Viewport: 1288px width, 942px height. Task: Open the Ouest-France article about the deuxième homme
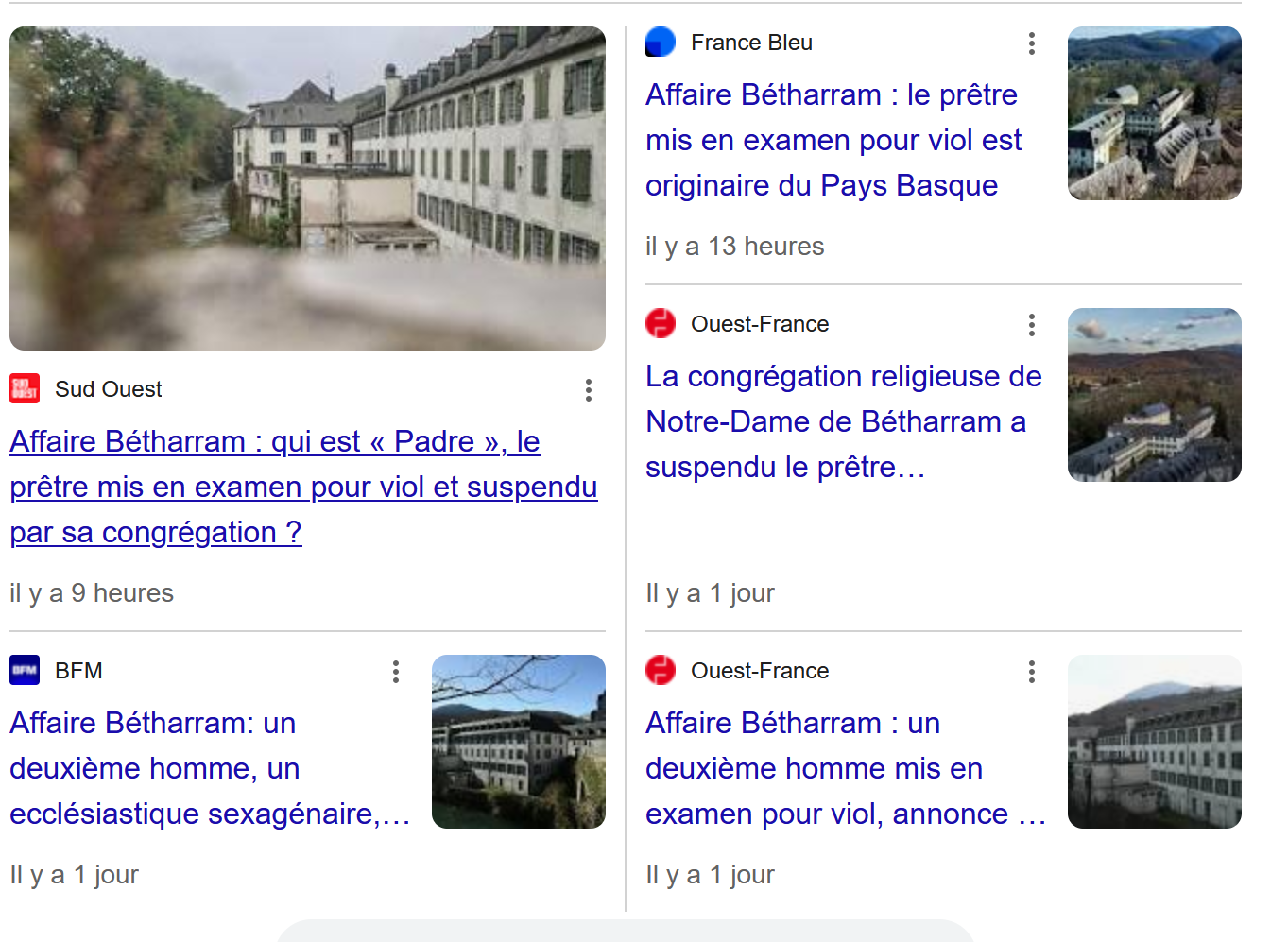pos(846,768)
